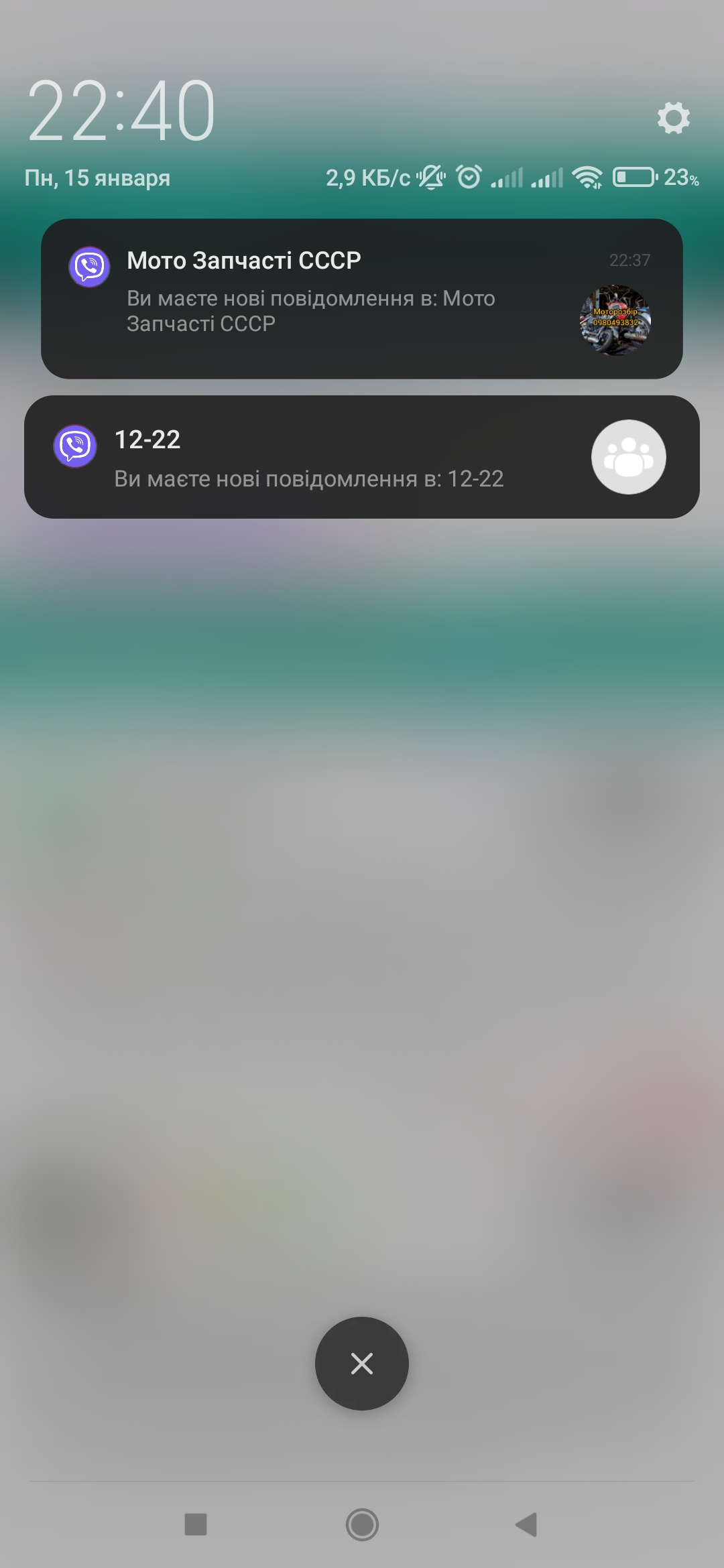This screenshot has width=724, height=1568.
Task: Clear all notifications with X button
Action: coord(362,1363)
